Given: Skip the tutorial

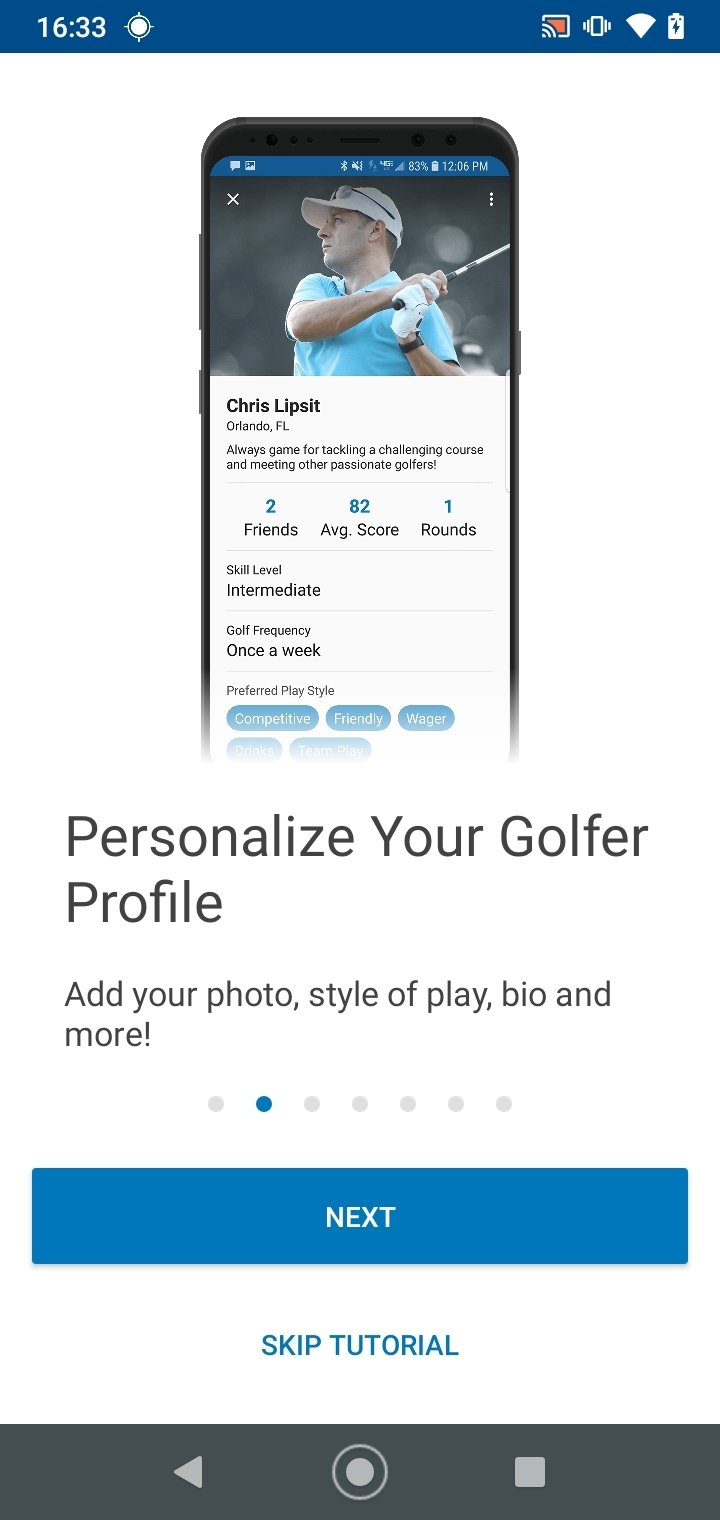Looking at the screenshot, I should 360,1345.
